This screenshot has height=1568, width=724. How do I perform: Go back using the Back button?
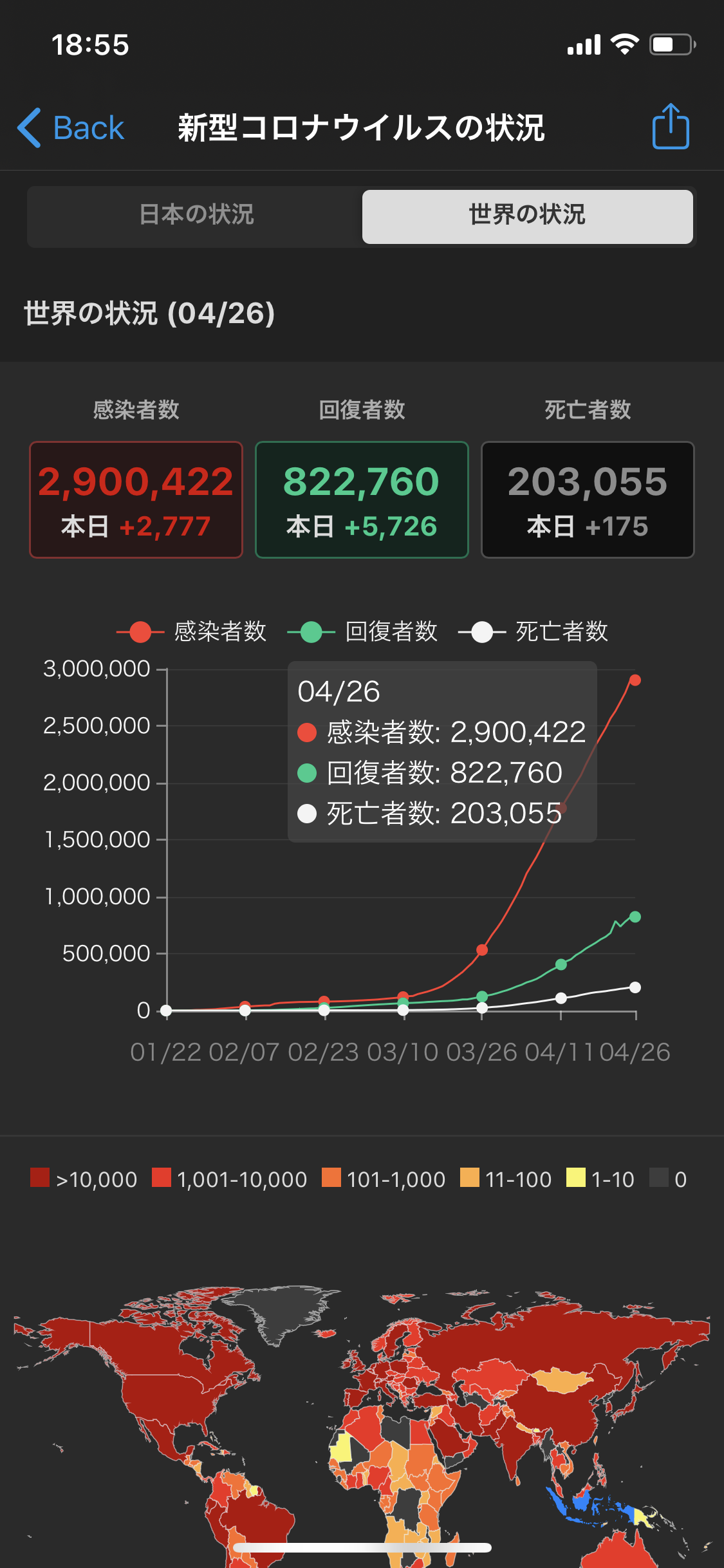(x=71, y=127)
